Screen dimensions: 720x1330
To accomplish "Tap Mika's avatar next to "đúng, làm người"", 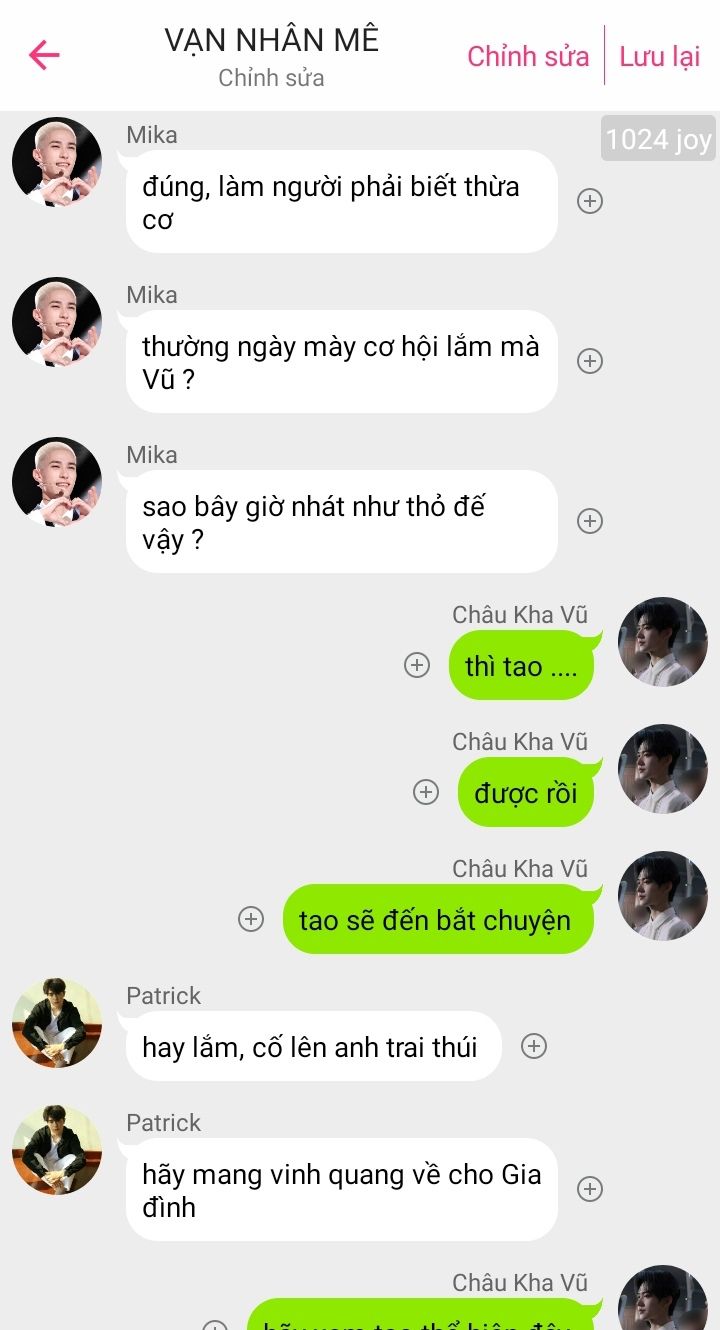I will [x=57, y=162].
